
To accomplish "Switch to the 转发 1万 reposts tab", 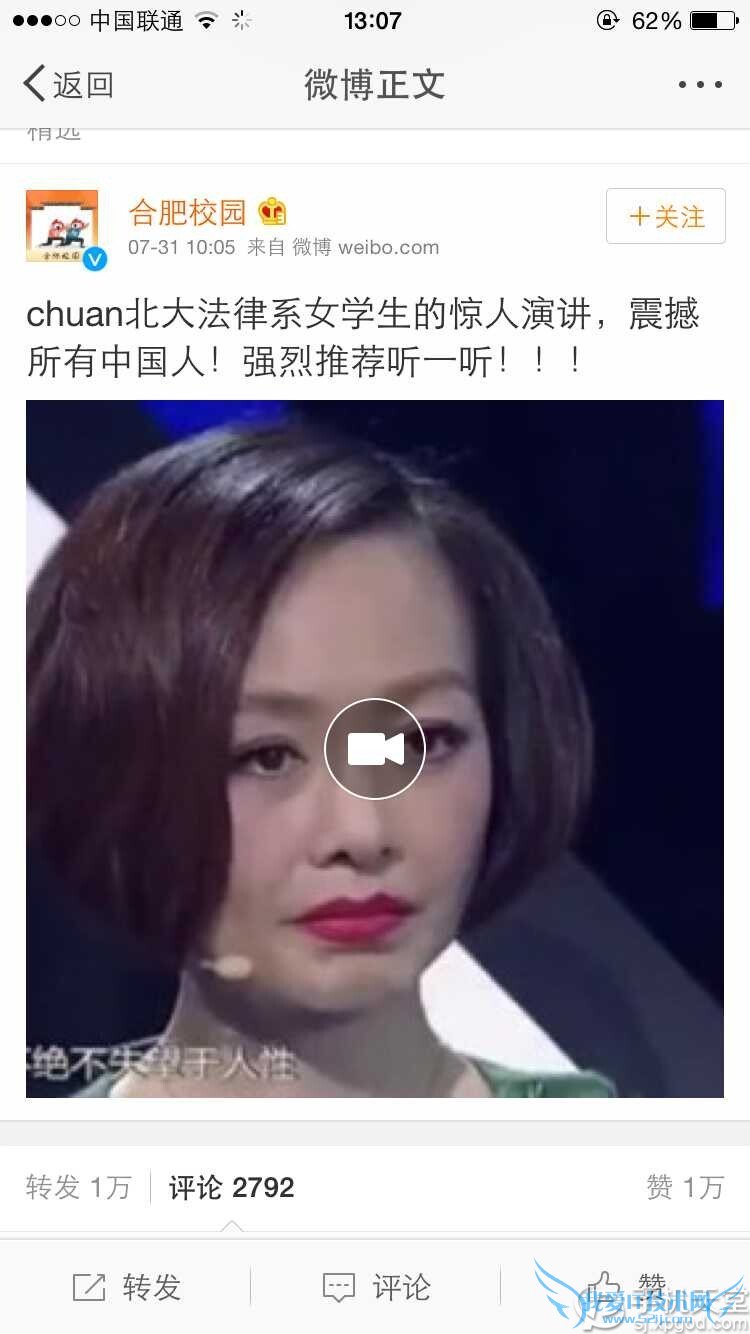I will [77, 1188].
